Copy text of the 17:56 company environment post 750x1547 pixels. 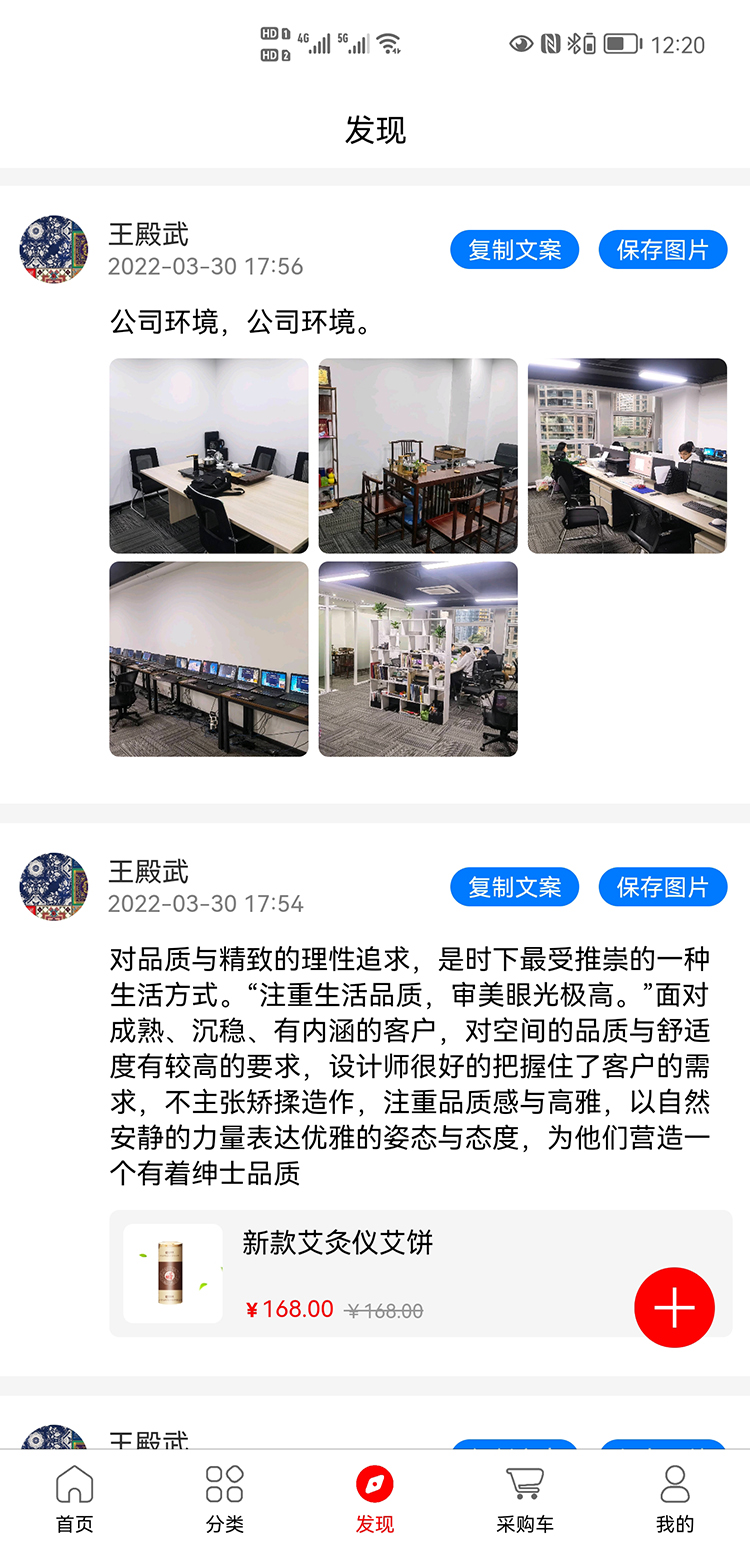point(514,250)
